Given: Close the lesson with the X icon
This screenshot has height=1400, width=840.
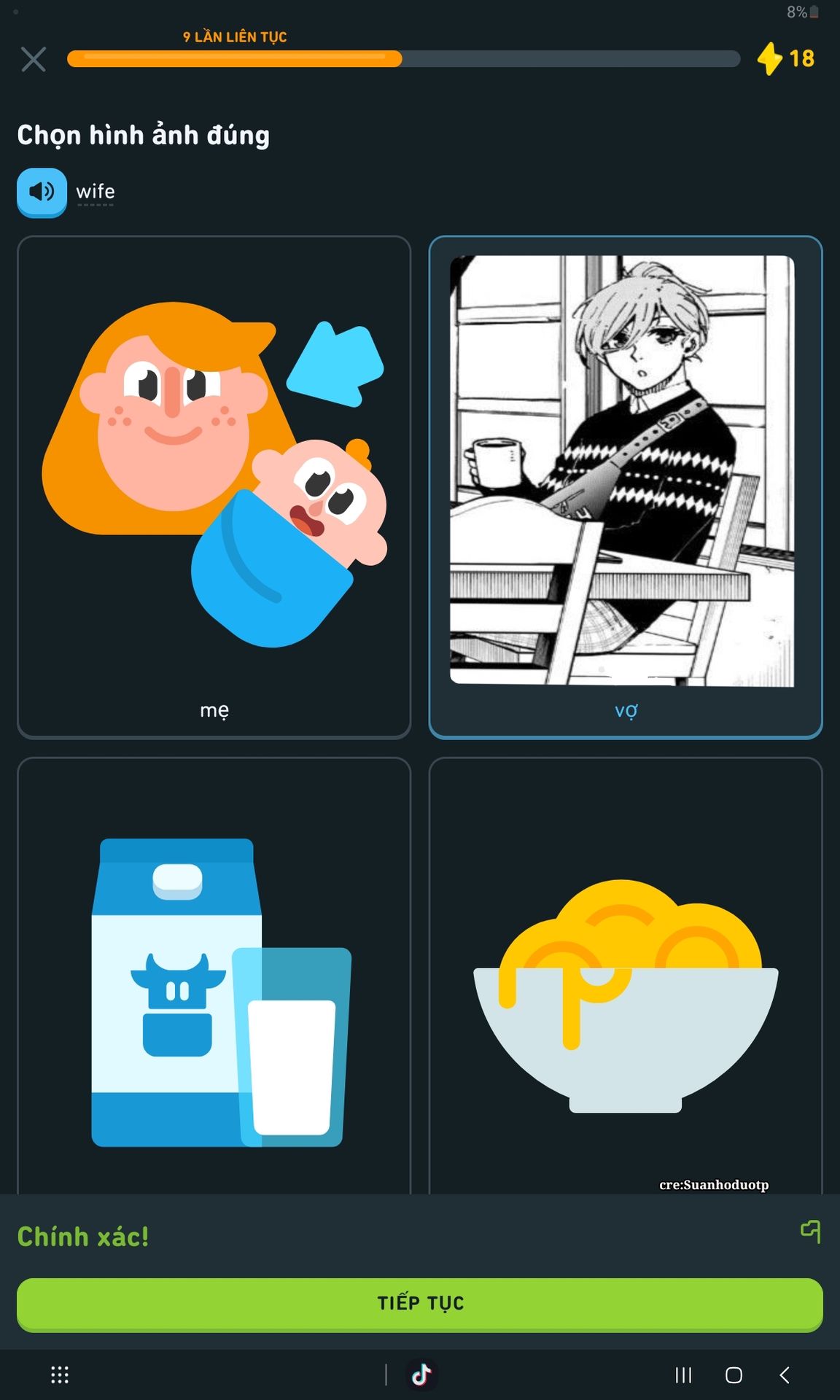Looking at the screenshot, I should point(34,59).
